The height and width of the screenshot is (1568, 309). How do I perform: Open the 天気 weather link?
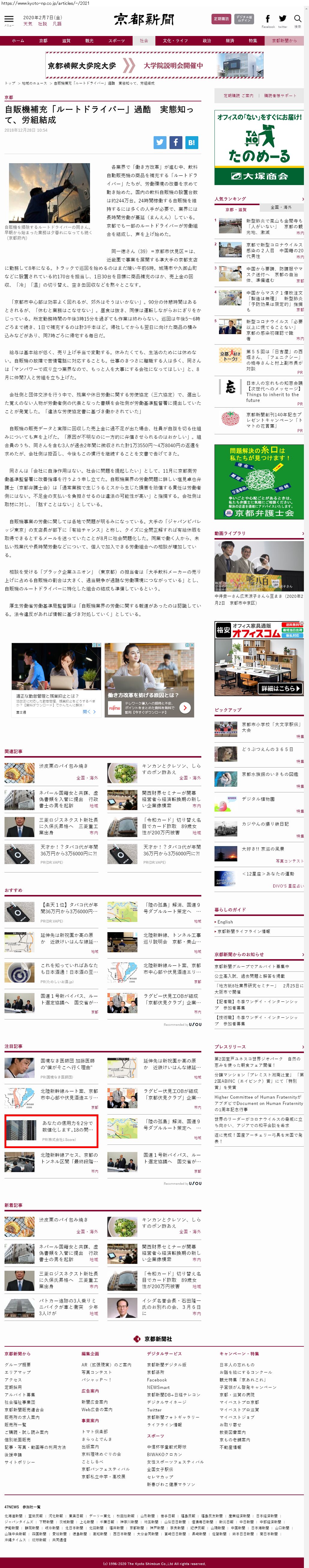tap(27, 24)
